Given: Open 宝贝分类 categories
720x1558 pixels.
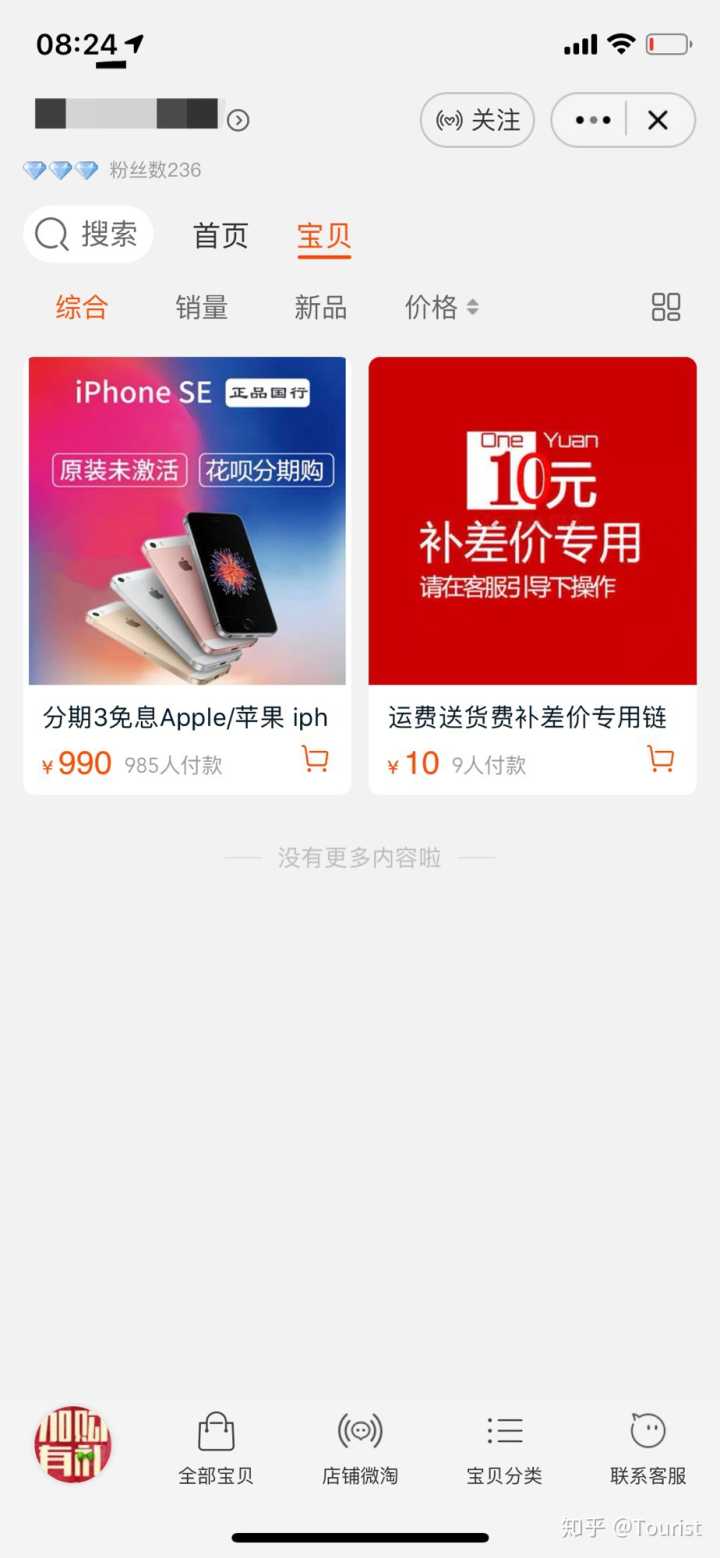Looking at the screenshot, I should (x=504, y=1446).
